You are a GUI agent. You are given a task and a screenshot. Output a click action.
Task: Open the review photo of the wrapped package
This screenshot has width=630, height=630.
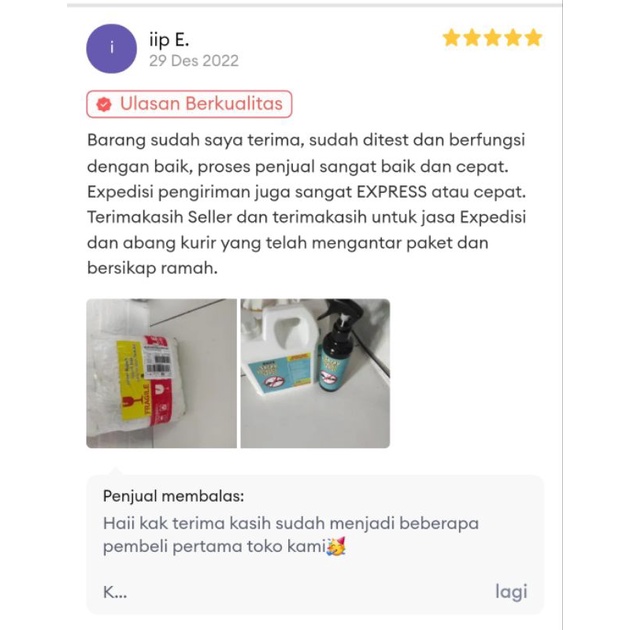pyautogui.click(x=162, y=373)
